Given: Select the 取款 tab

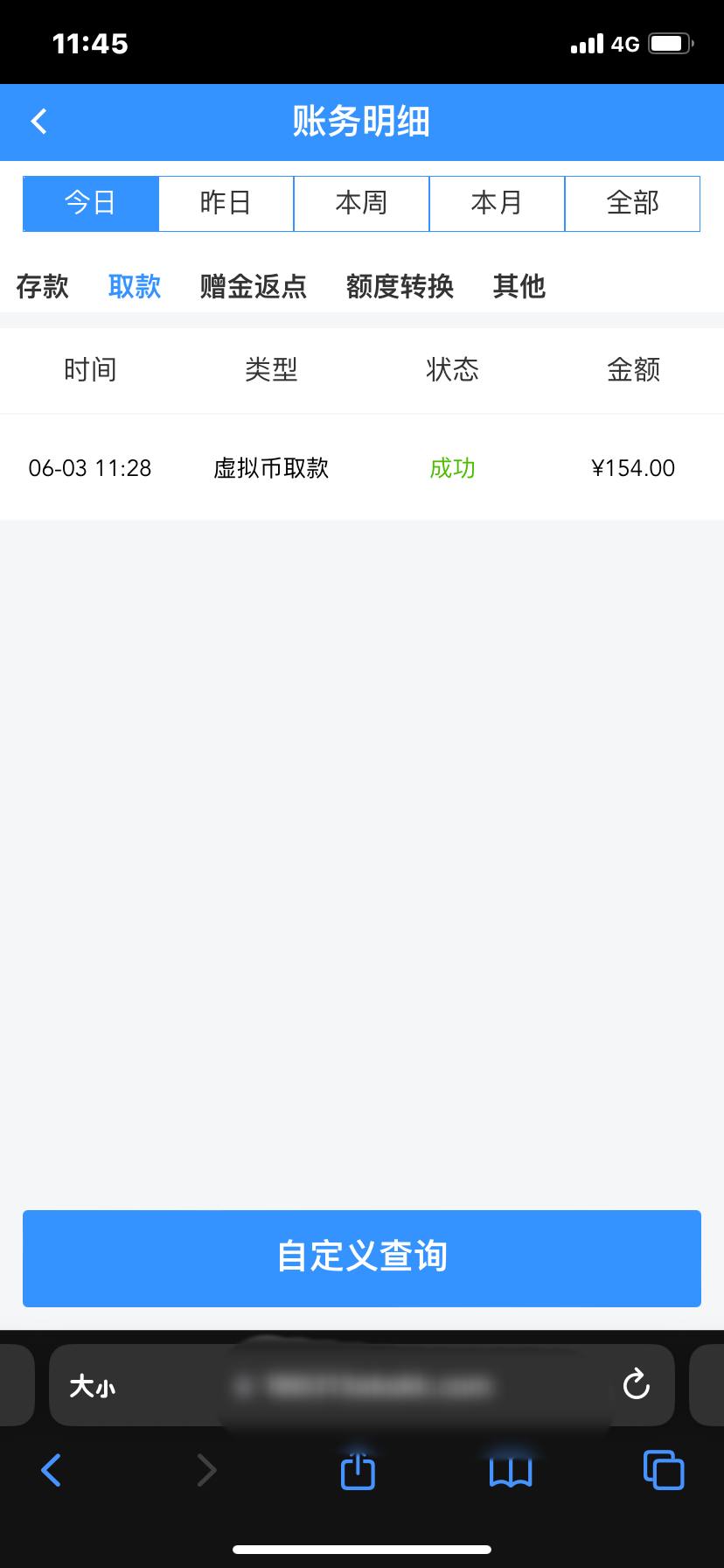Looking at the screenshot, I should click(135, 286).
